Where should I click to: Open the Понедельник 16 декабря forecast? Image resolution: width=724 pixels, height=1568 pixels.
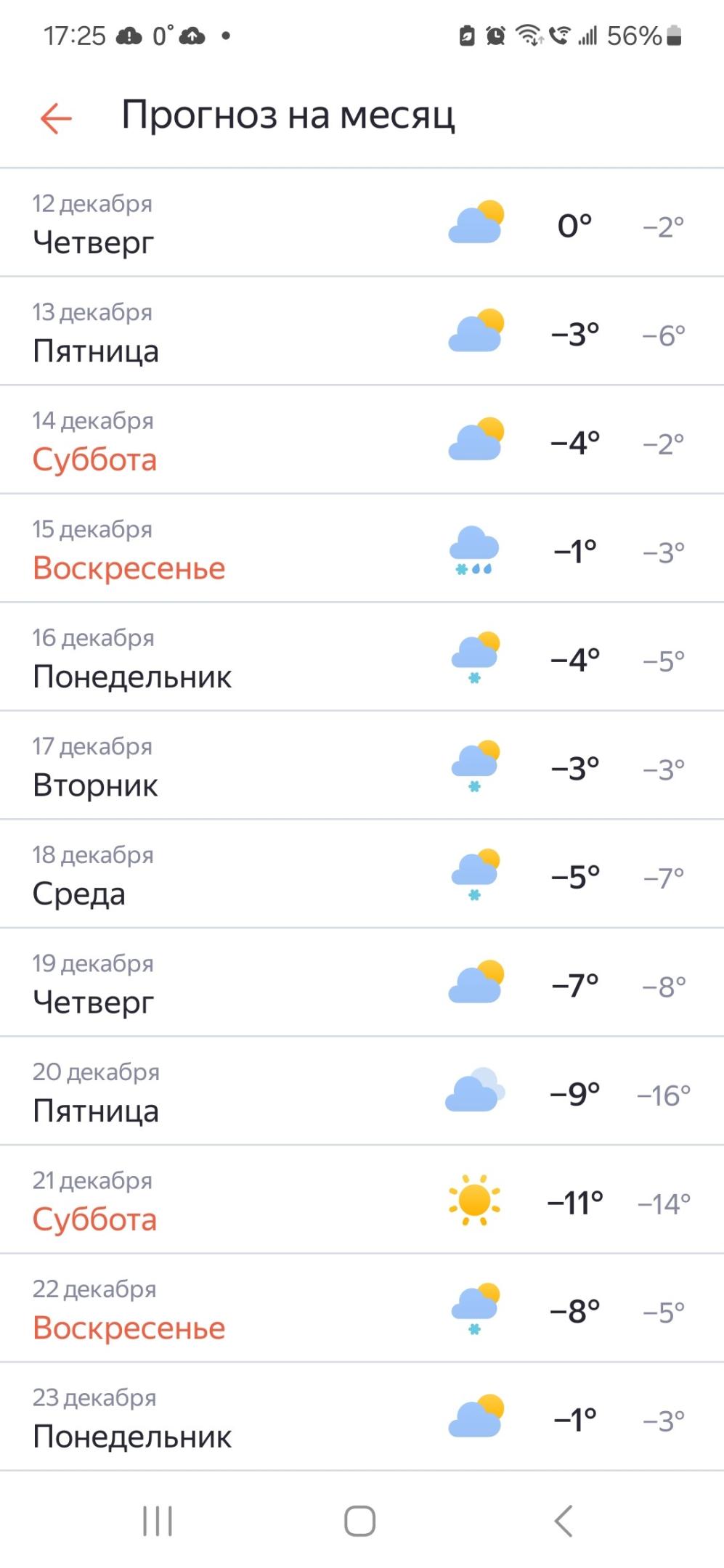click(x=362, y=658)
